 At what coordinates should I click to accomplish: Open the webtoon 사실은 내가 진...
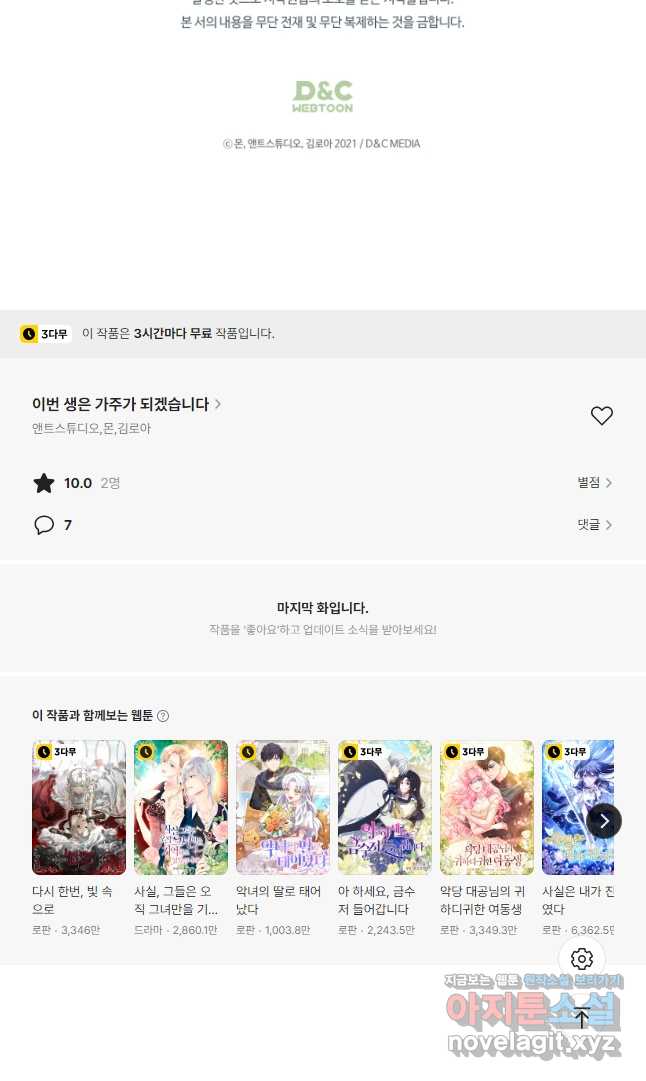[x=577, y=807]
